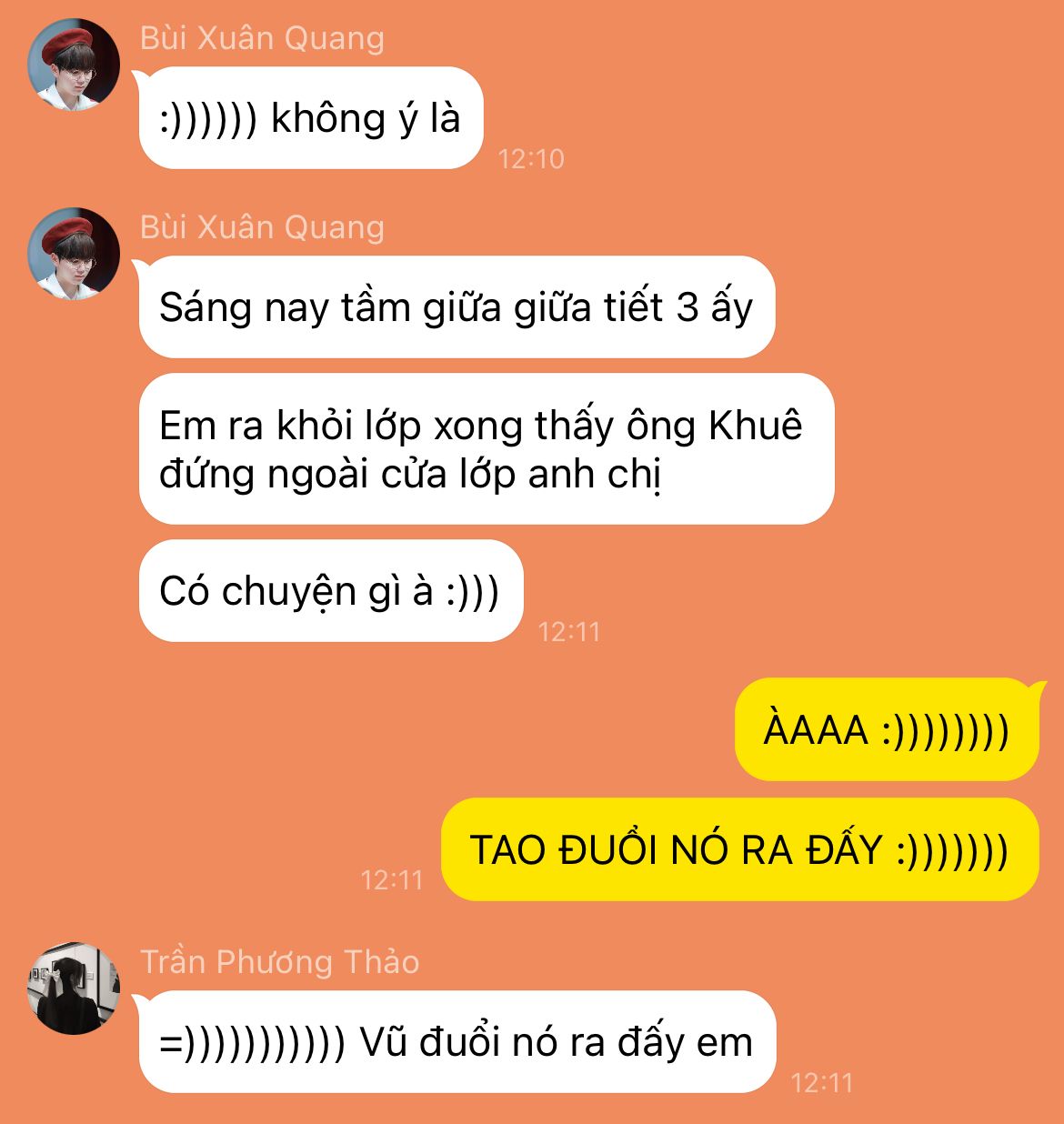This screenshot has width=1064, height=1124.
Task: Open Trần Phương Thảo's profile picture
Action: point(74,988)
